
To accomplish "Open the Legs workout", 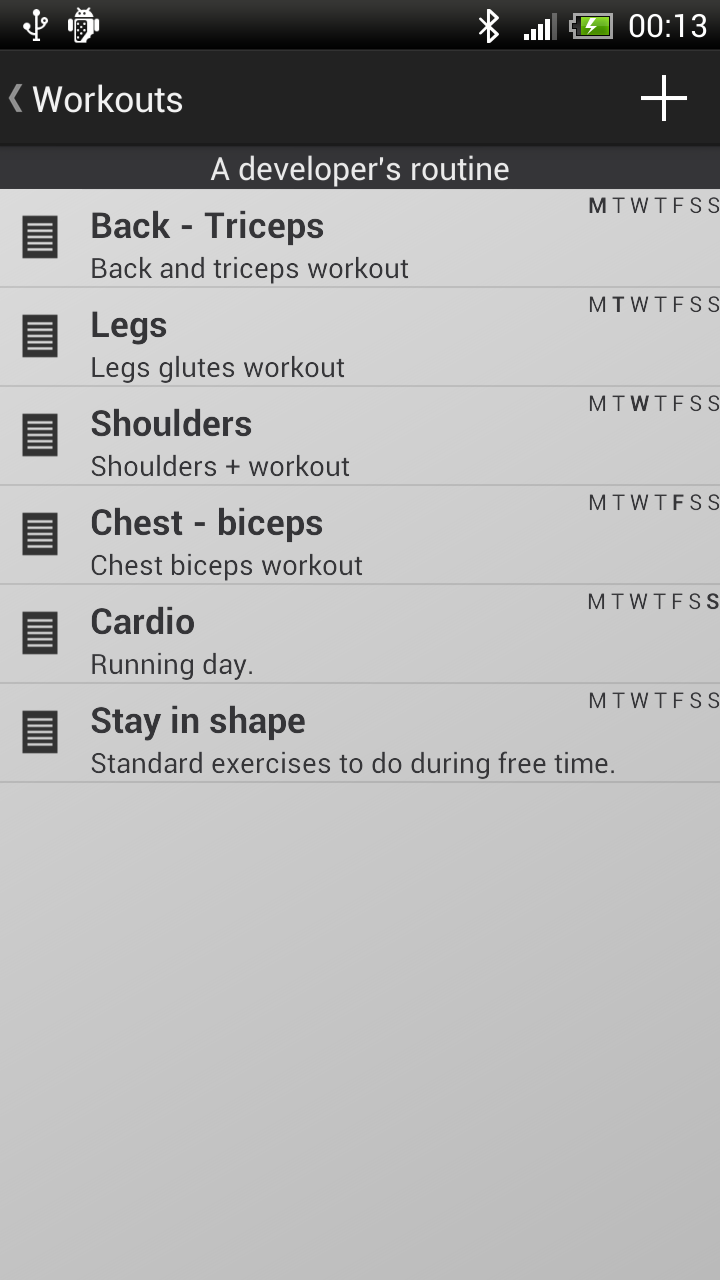I will pos(300,338).
